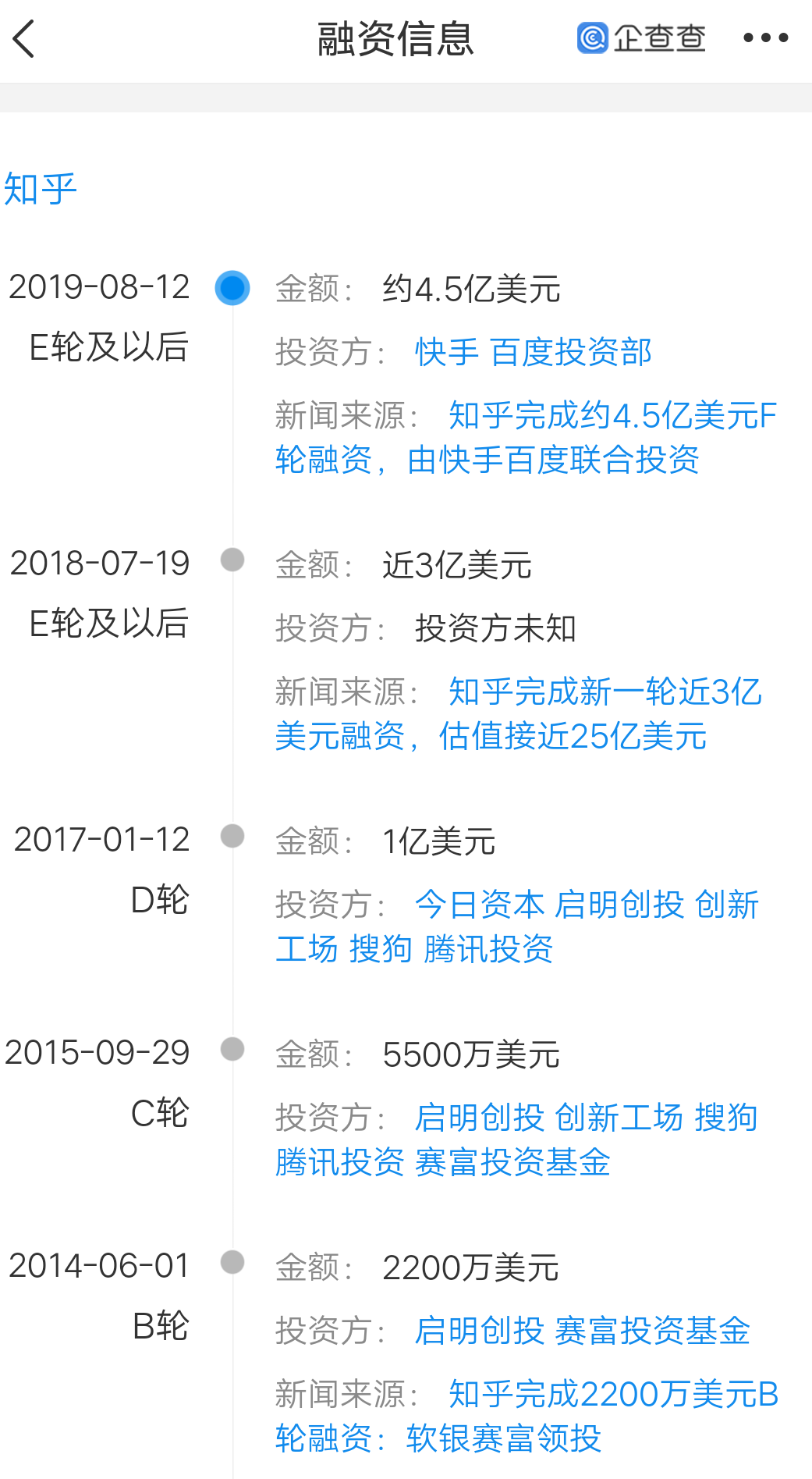Image resolution: width=812 pixels, height=1479 pixels.
Task: Go back using the top-left arrow
Action: tap(24, 39)
